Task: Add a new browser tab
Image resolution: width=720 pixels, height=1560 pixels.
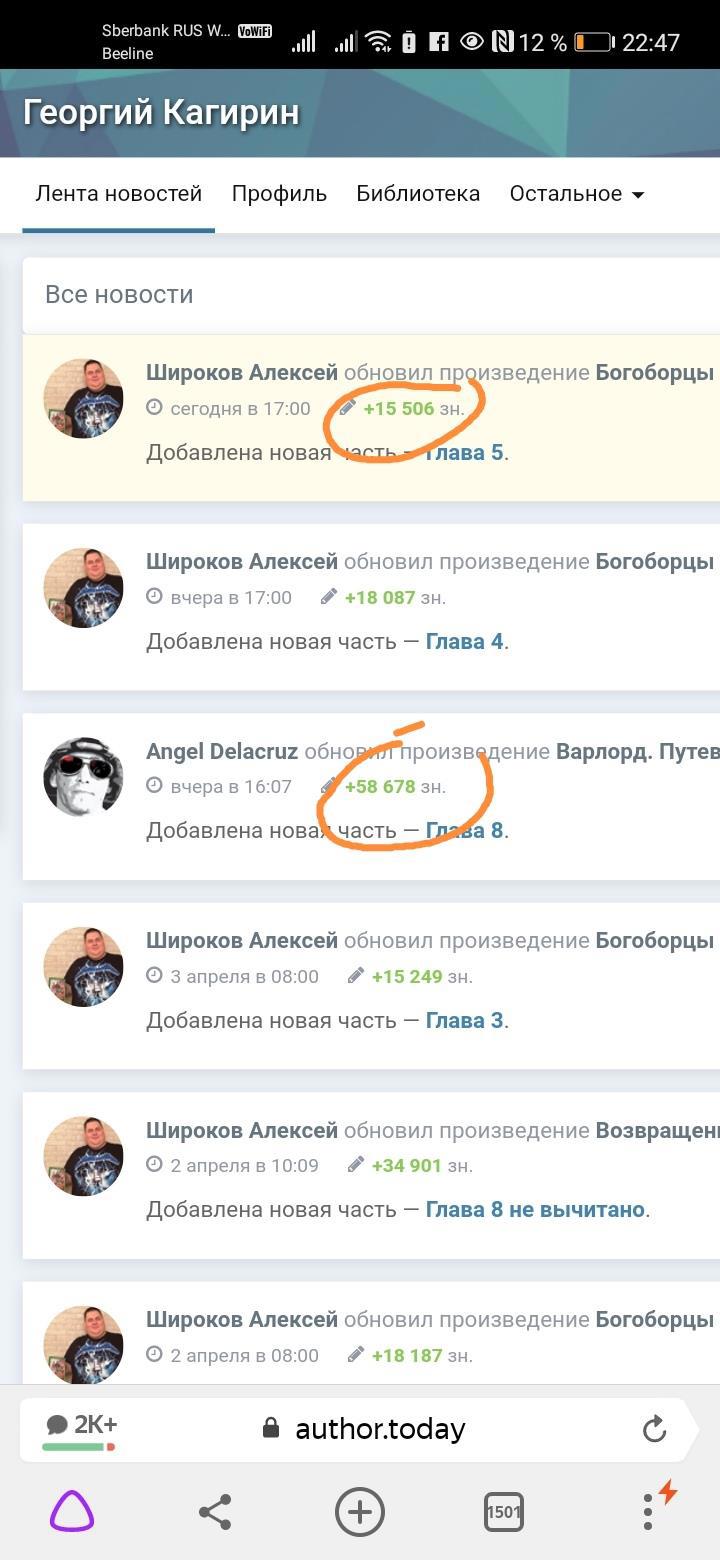Action: pyautogui.click(x=360, y=1512)
